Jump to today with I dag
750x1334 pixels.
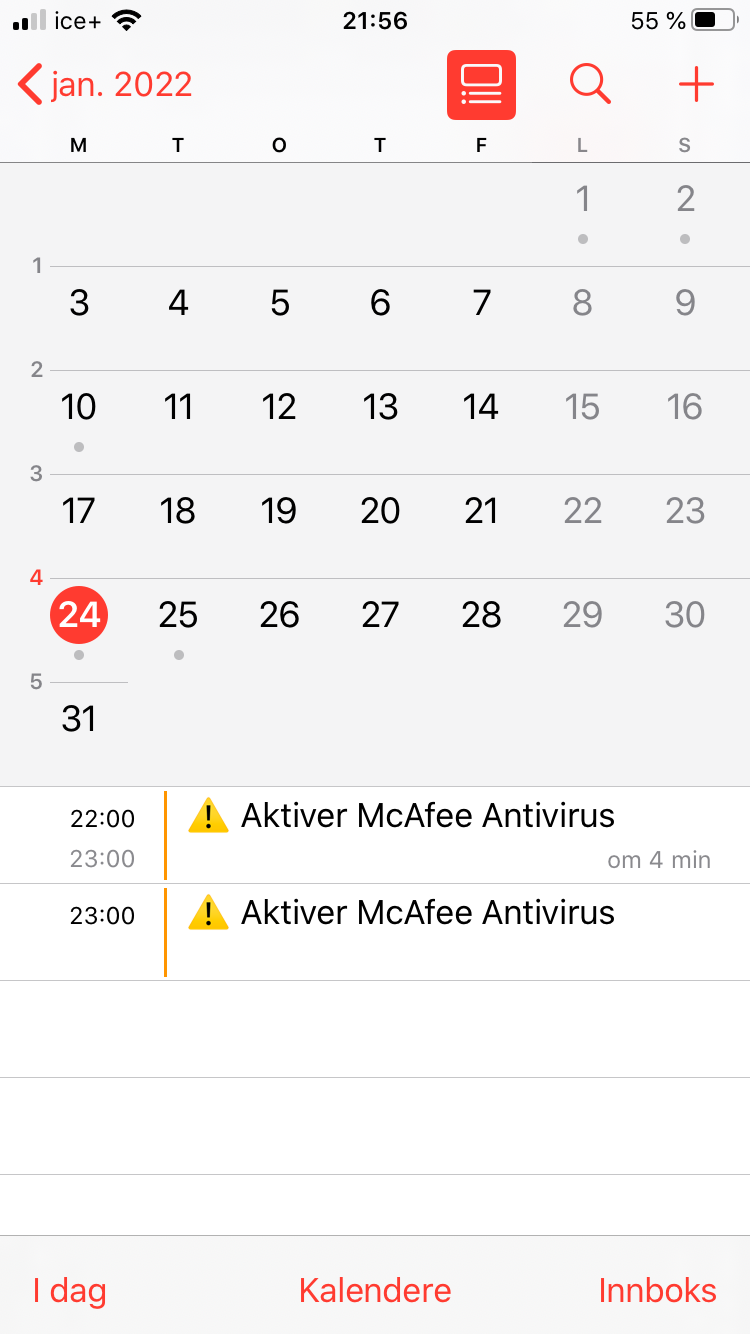pos(69,1291)
